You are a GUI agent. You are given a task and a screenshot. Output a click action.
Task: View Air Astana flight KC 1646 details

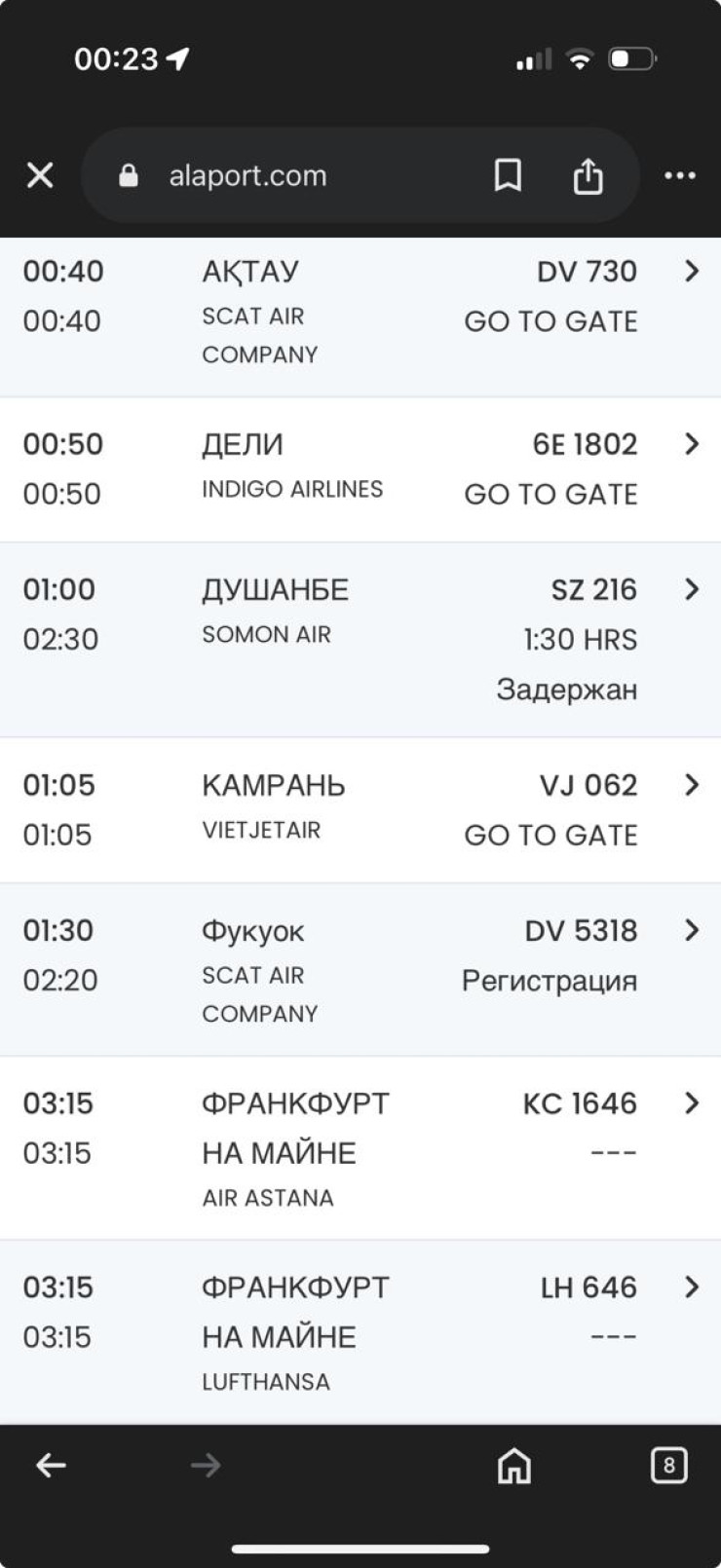click(x=360, y=1148)
